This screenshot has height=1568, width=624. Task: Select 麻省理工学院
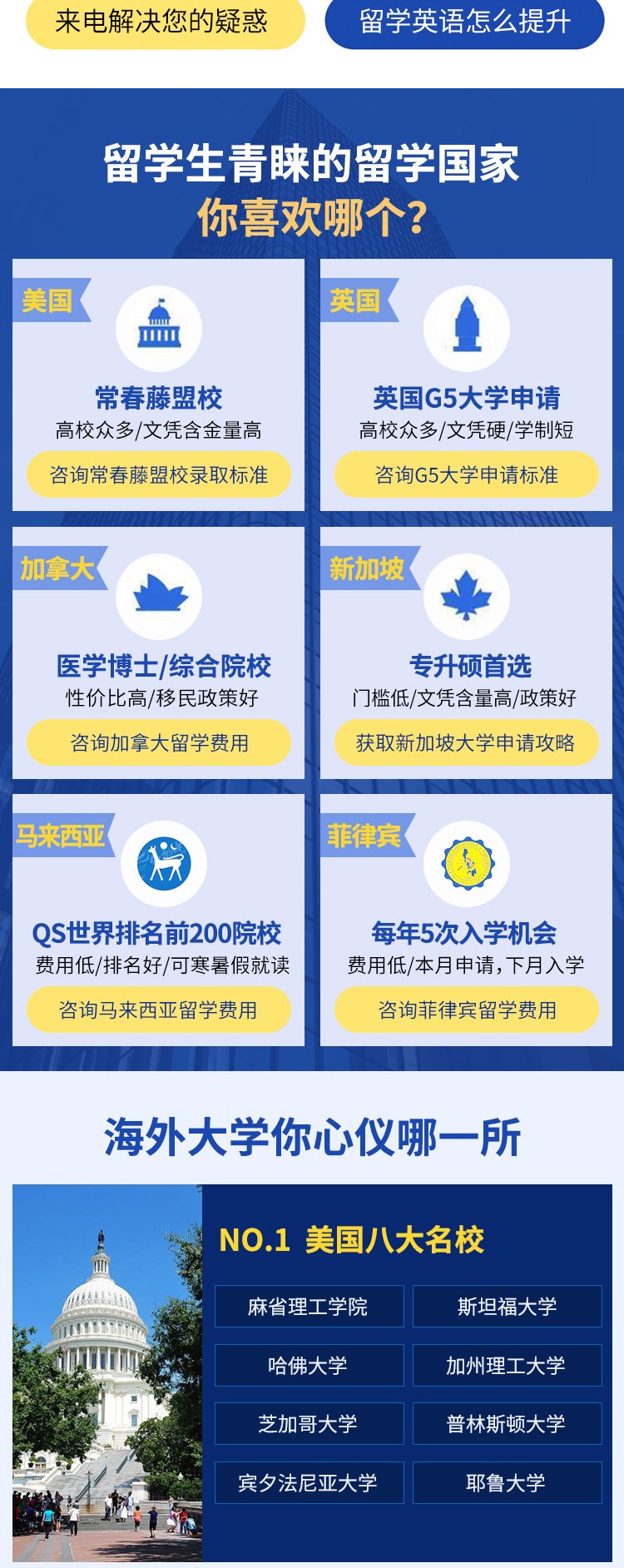click(309, 1307)
